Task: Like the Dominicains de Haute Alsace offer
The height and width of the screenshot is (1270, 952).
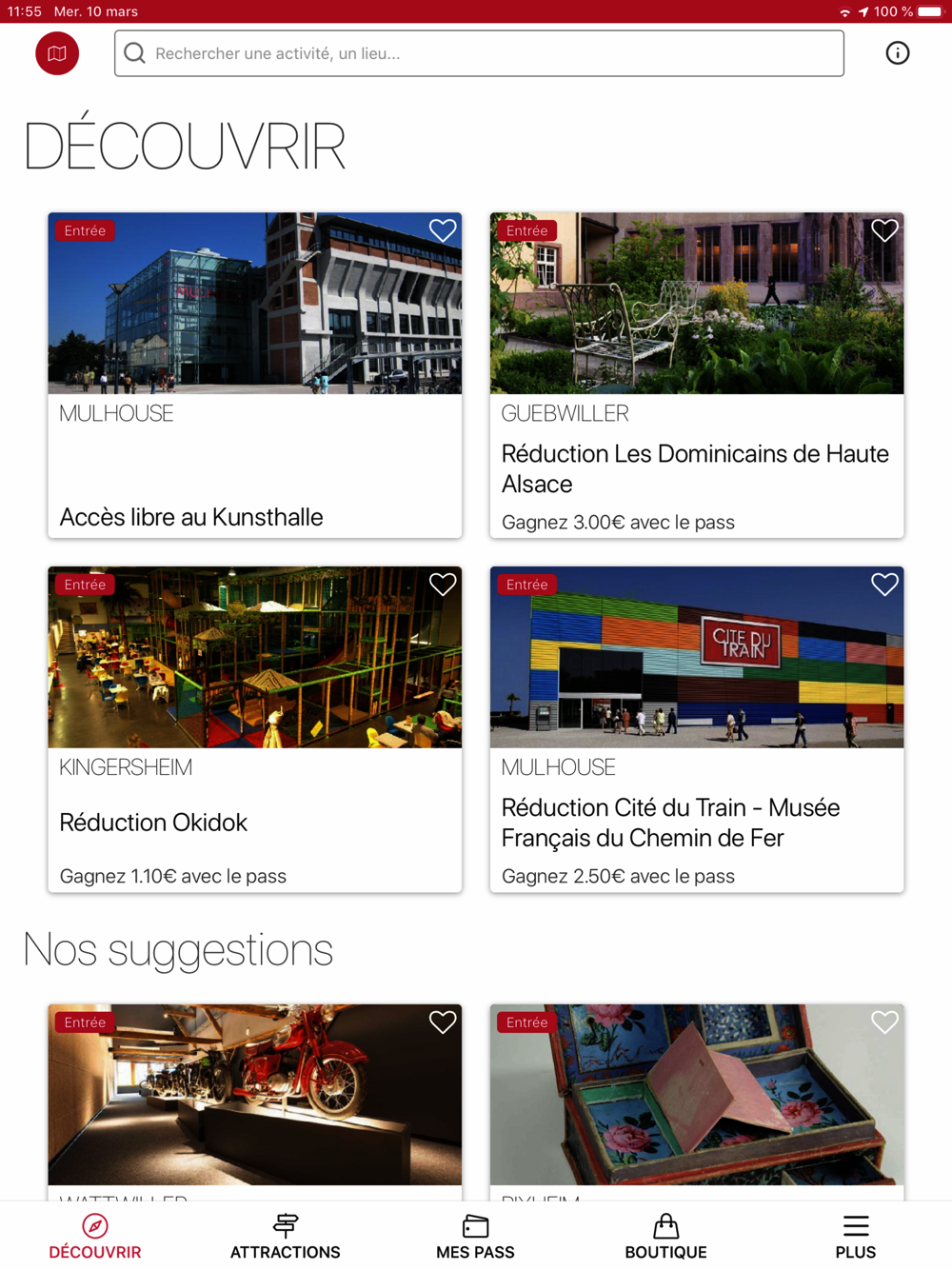Action: pyautogui.click(x=884, y=230)
